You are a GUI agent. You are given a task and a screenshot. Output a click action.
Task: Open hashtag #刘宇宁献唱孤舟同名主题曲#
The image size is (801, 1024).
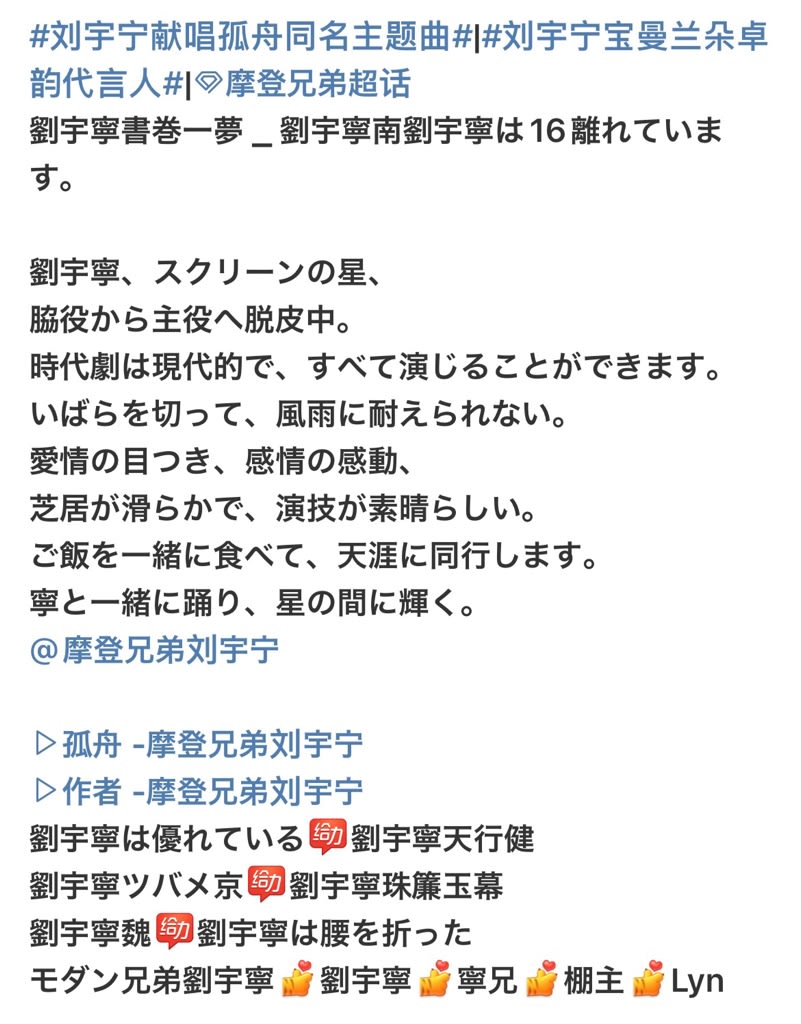click(250, 37)
